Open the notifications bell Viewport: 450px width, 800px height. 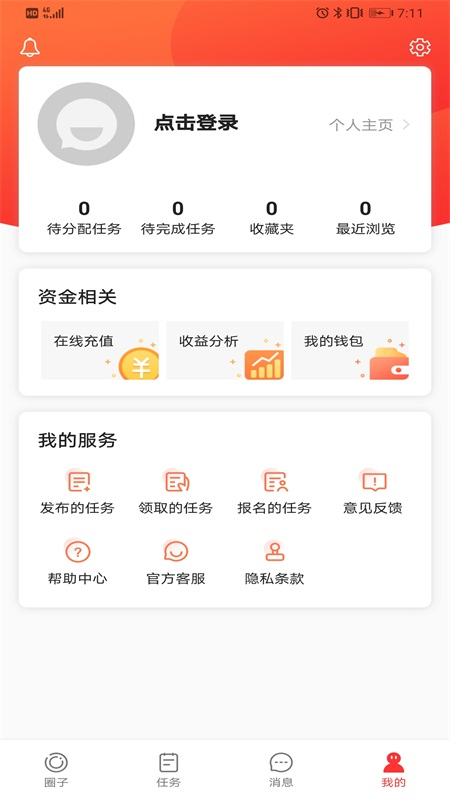click(30, 47)
